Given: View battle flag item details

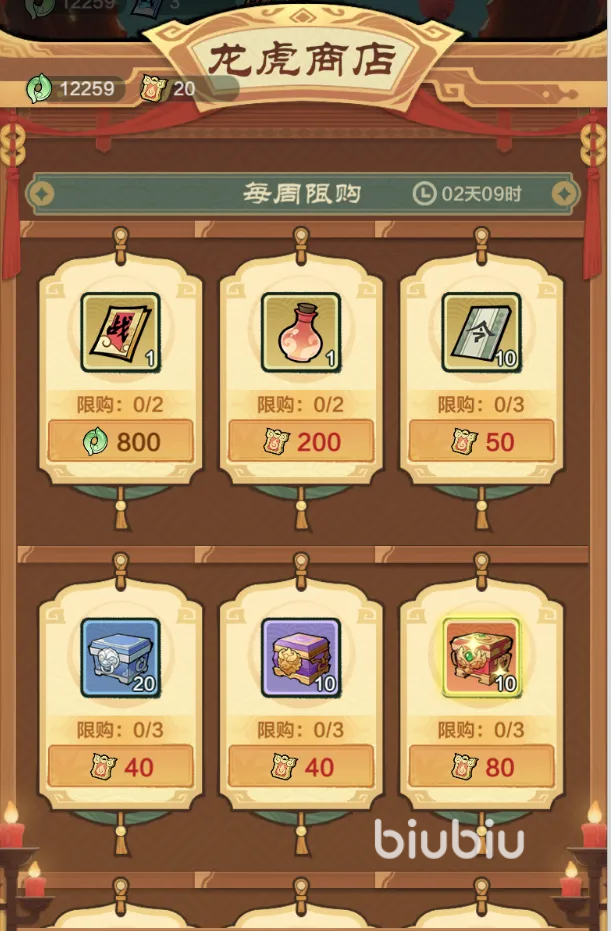Looking at the screenshot, I should click(120, 333).
